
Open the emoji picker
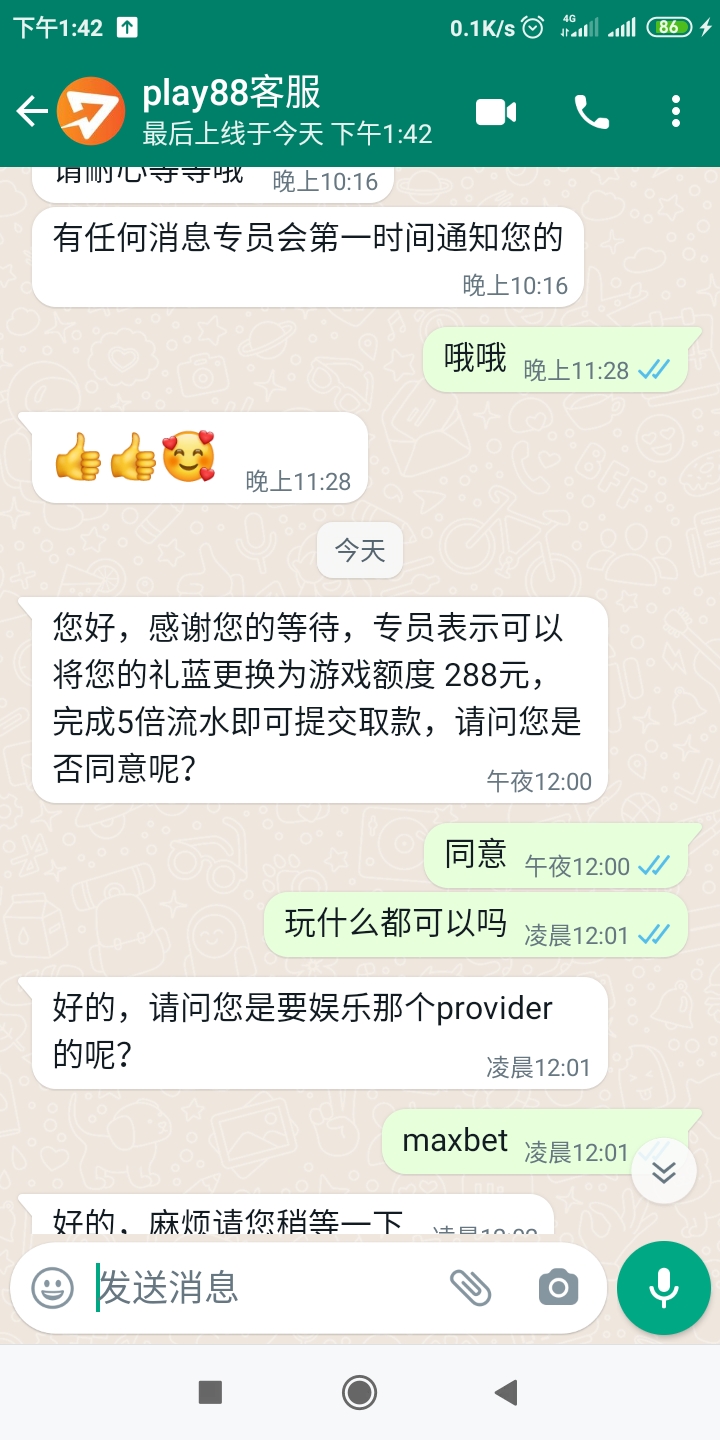click(x=52, y=1287)
